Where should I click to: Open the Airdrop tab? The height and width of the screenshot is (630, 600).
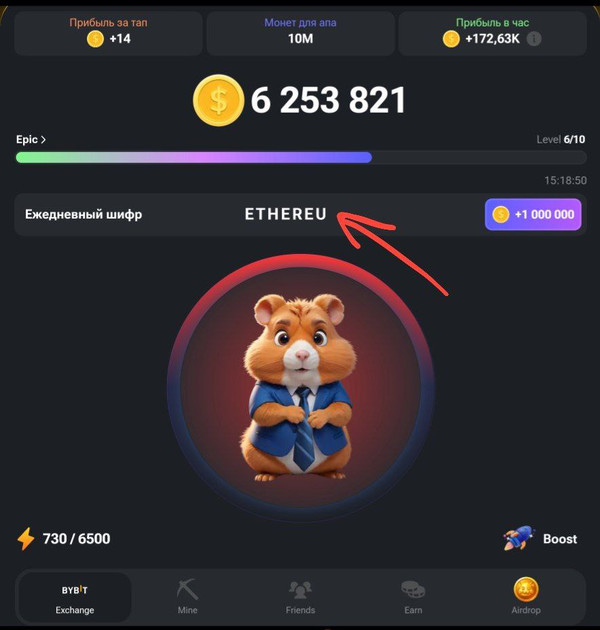click(x=526, y=598)
